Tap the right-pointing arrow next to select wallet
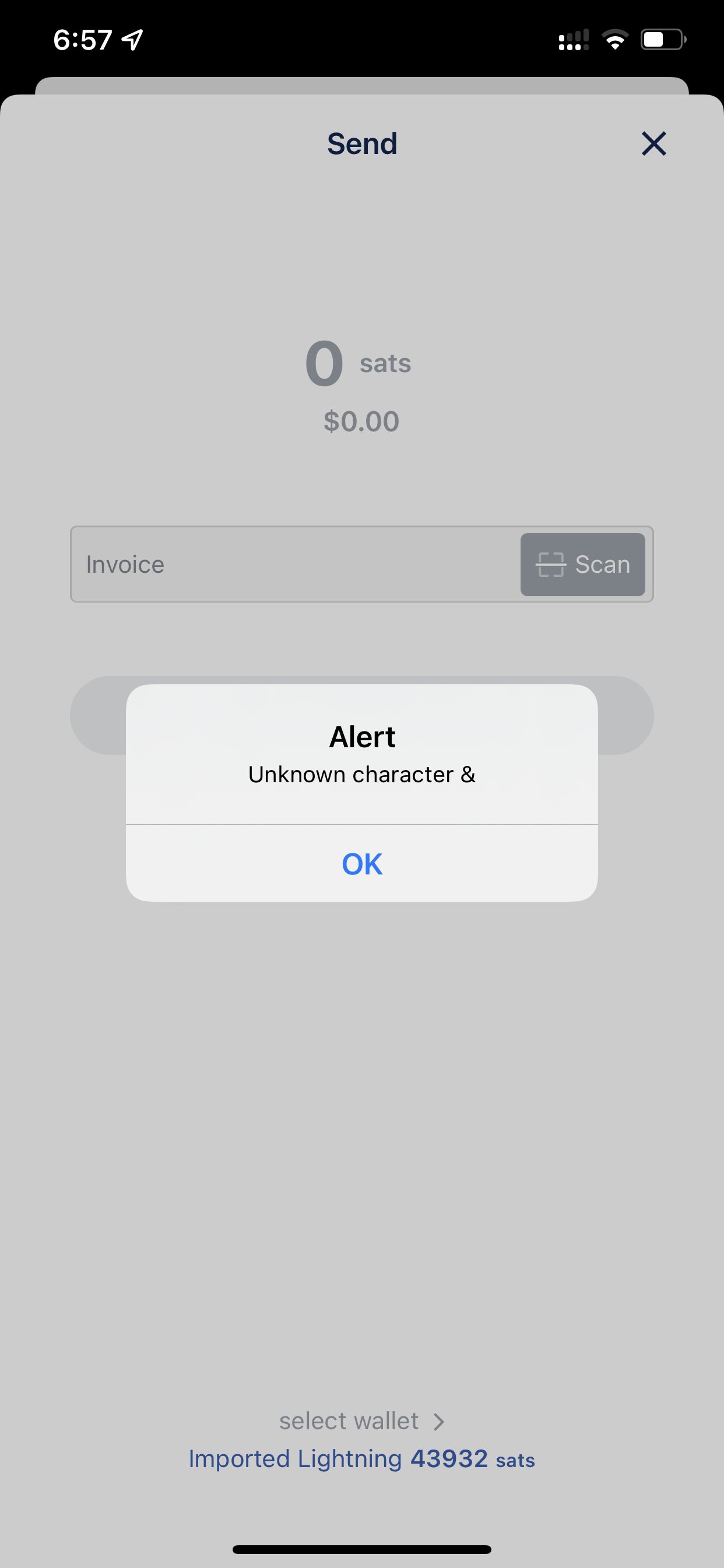The image size is (724, 1568). pos(440,1420)
